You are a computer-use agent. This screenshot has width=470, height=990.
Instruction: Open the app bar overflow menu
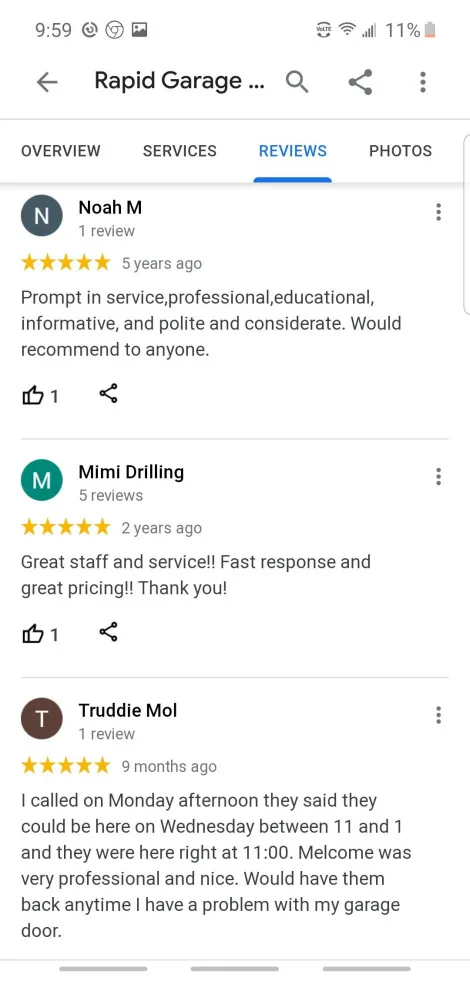pyautogui.click(x=423, y=82)
